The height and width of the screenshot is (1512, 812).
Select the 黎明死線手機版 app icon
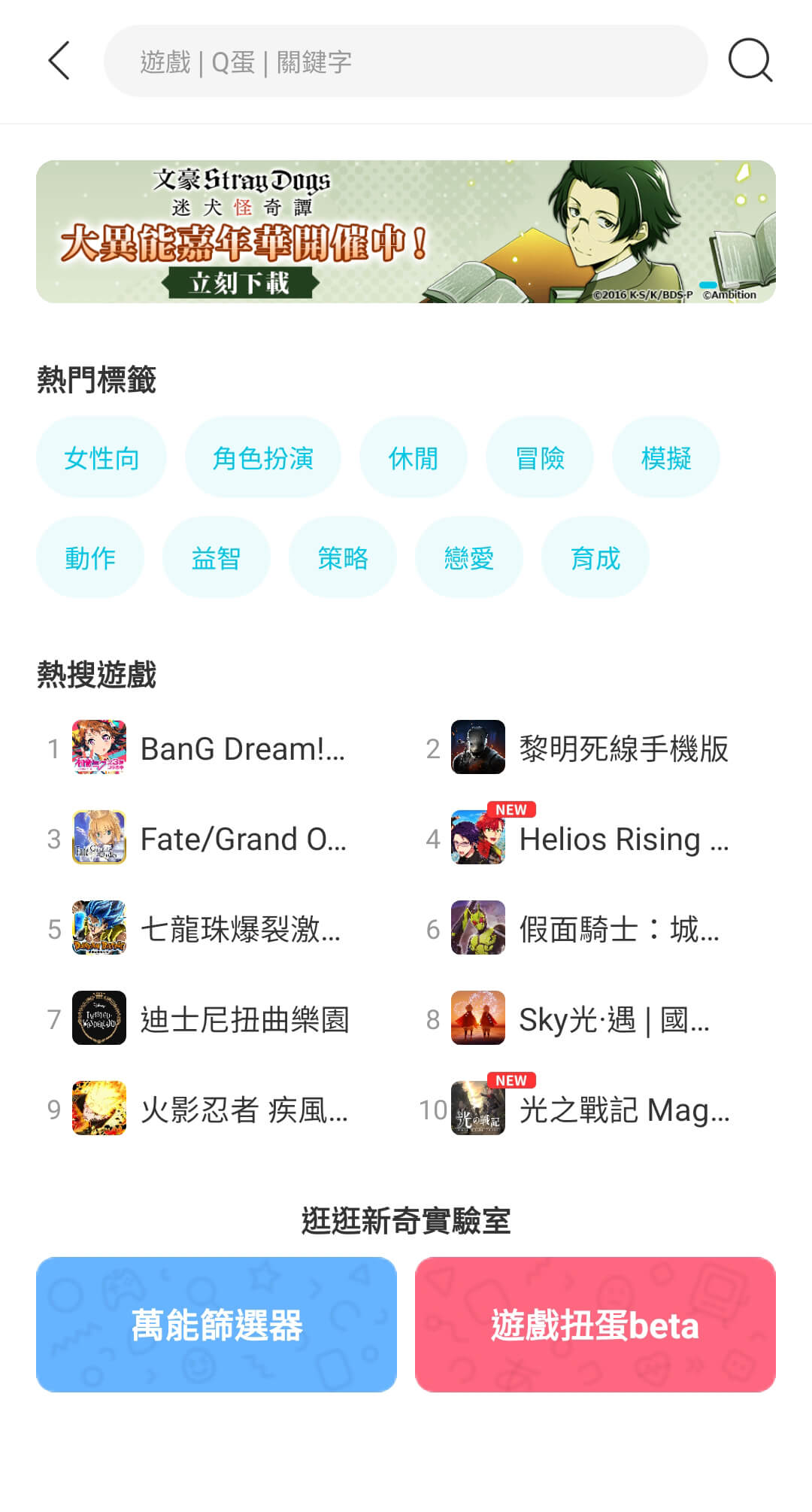click(478, 749)
